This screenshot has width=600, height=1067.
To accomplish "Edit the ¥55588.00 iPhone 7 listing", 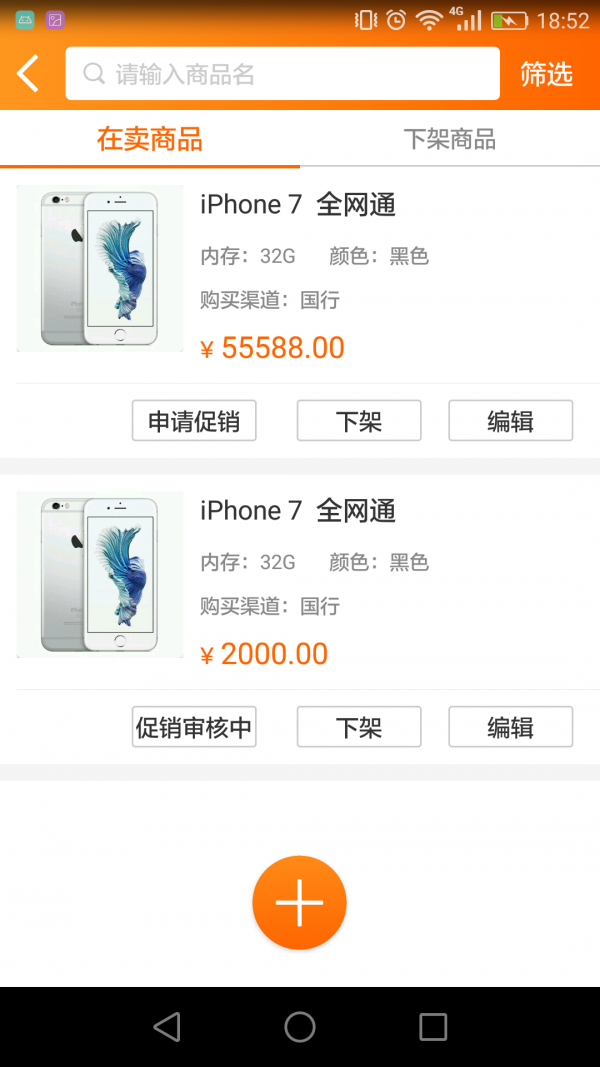I will (510, 421).
